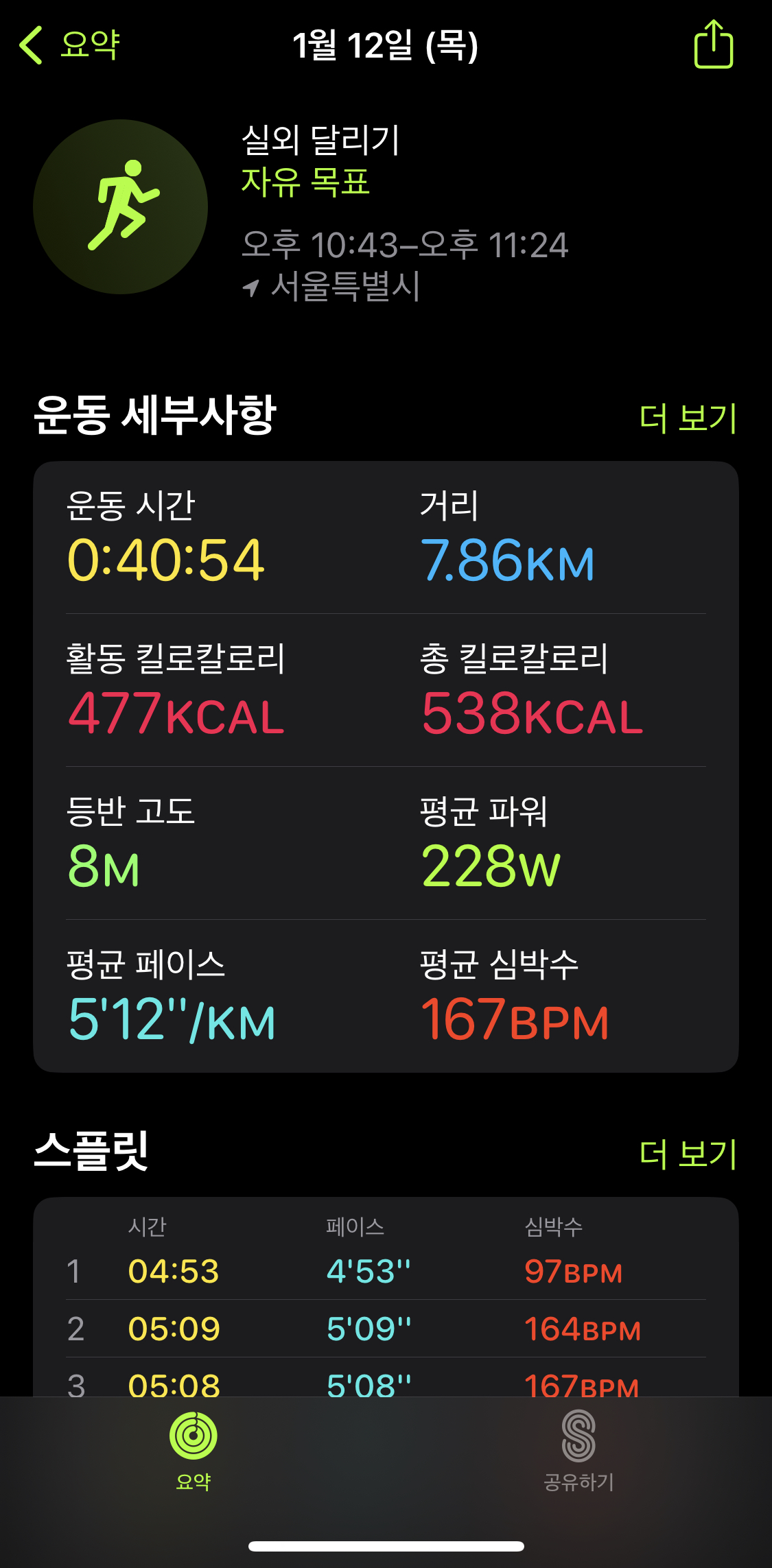Go back to 요약 screen
Screen dimensions: 772x1568
[70, 45]
